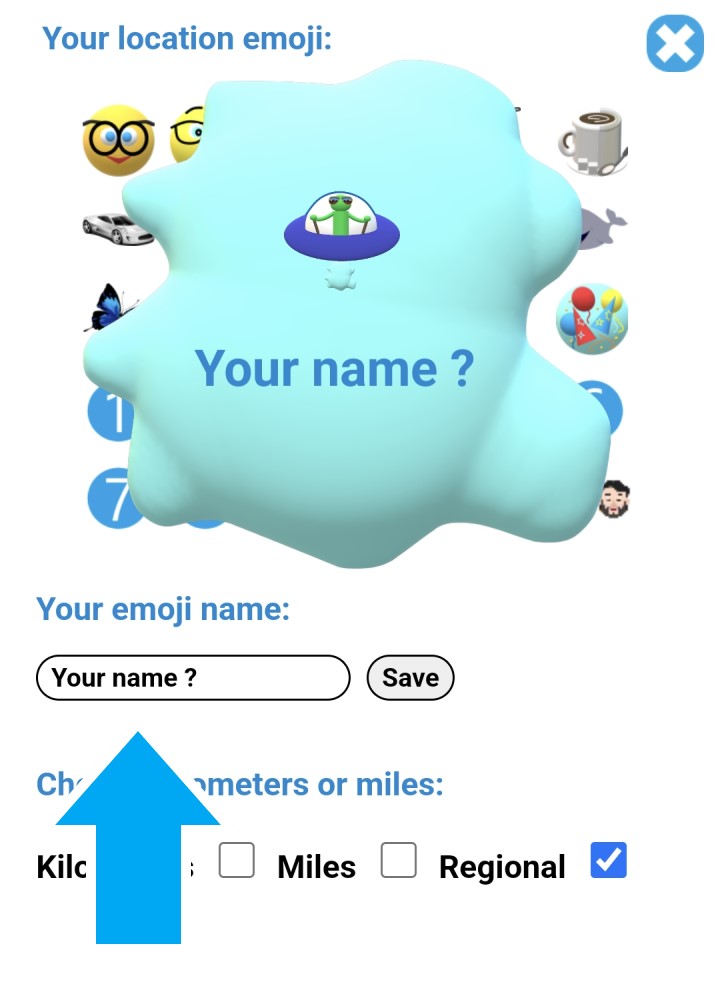Viewport: 720px width, 996px height.
Task: Choose the coffee cup emoji
Action: [x=596, y=140]
